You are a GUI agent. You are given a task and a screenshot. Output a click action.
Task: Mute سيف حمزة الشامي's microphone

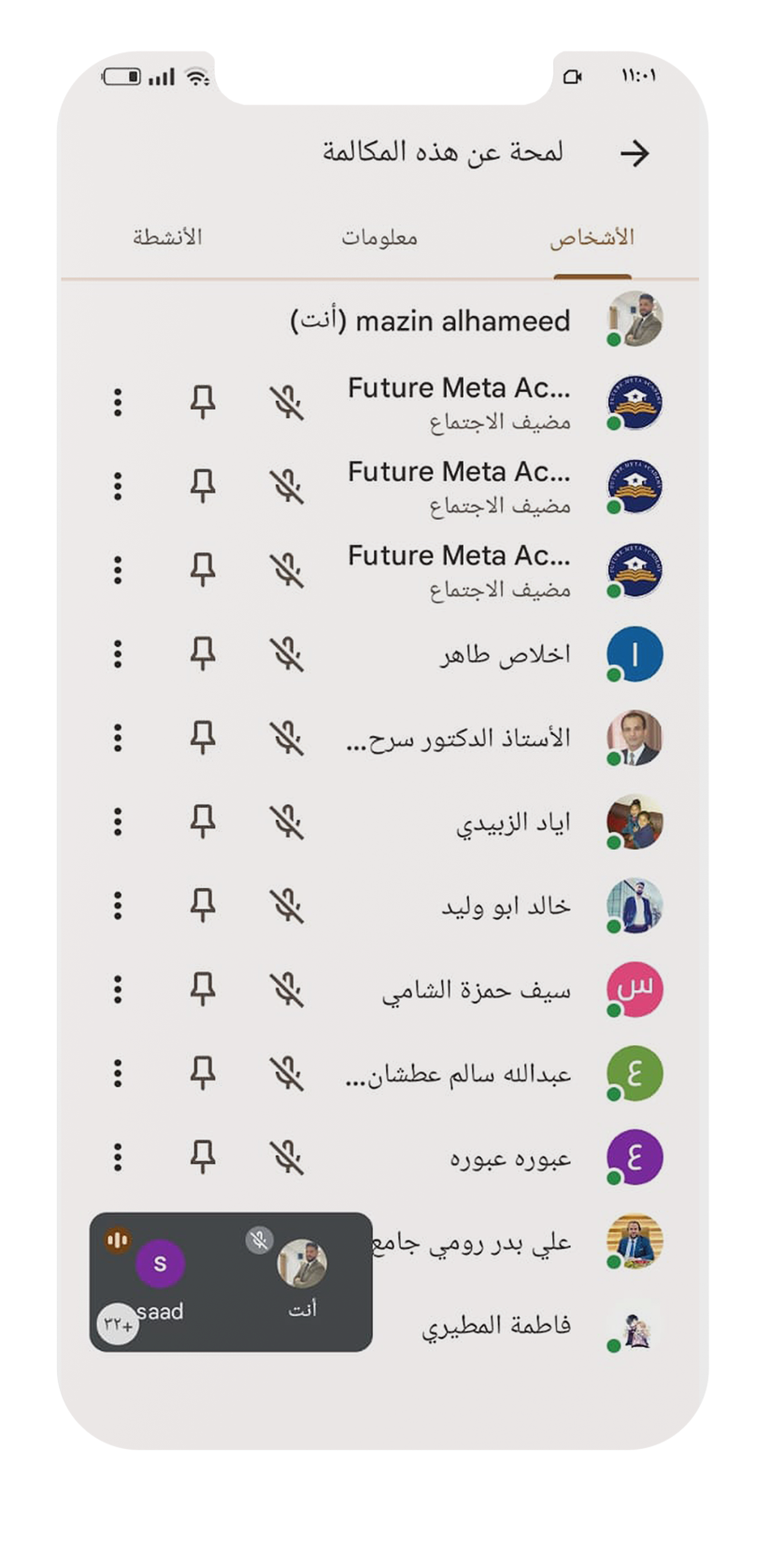[x=288, y=990]
